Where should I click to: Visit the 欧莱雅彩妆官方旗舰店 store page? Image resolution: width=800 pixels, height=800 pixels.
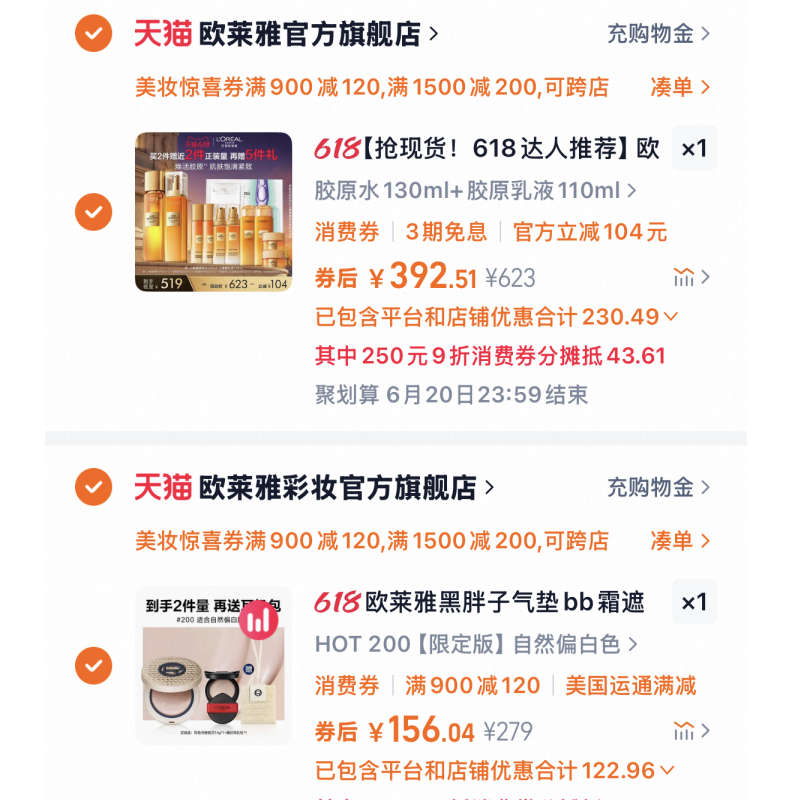click(338, 488)
